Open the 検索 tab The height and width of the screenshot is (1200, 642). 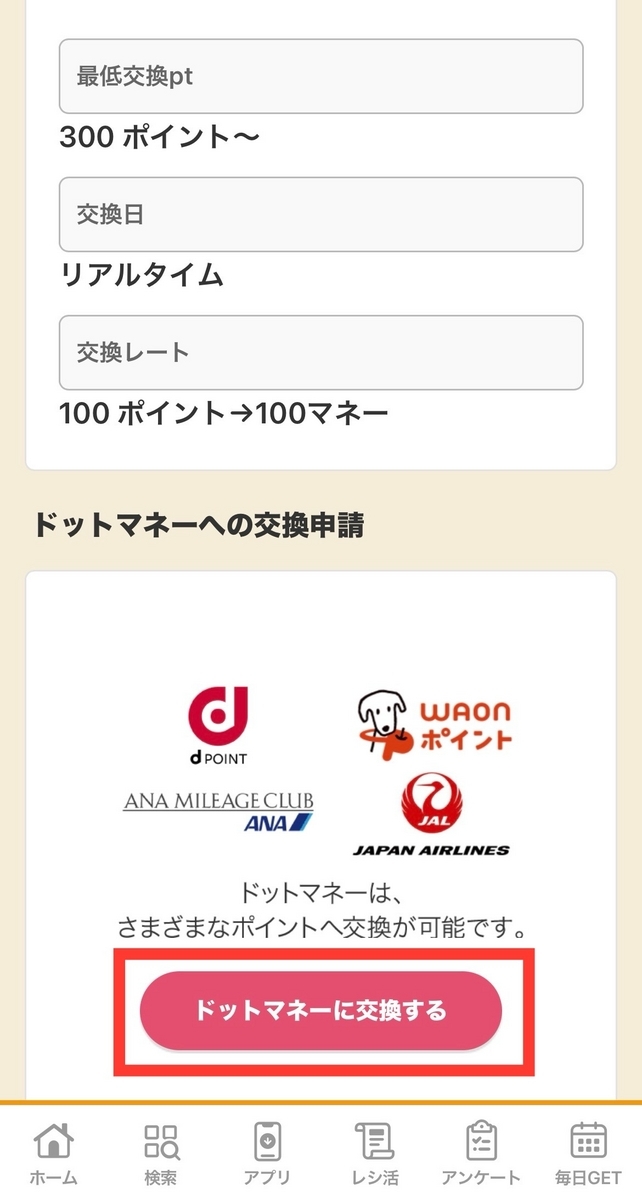160,1153
